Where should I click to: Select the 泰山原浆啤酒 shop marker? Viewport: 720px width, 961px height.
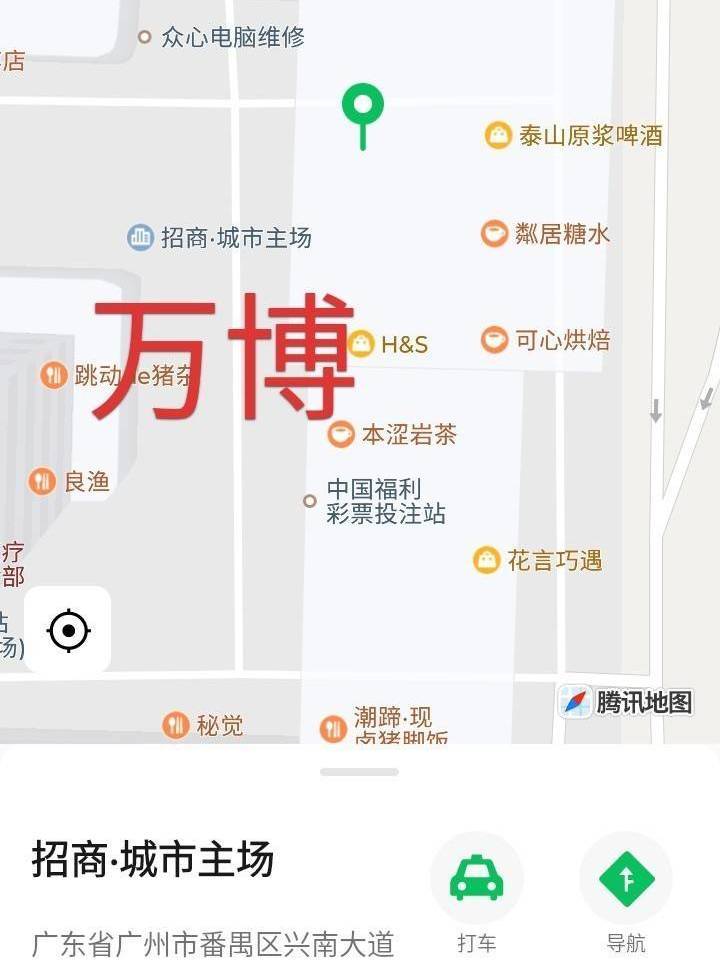498,135
